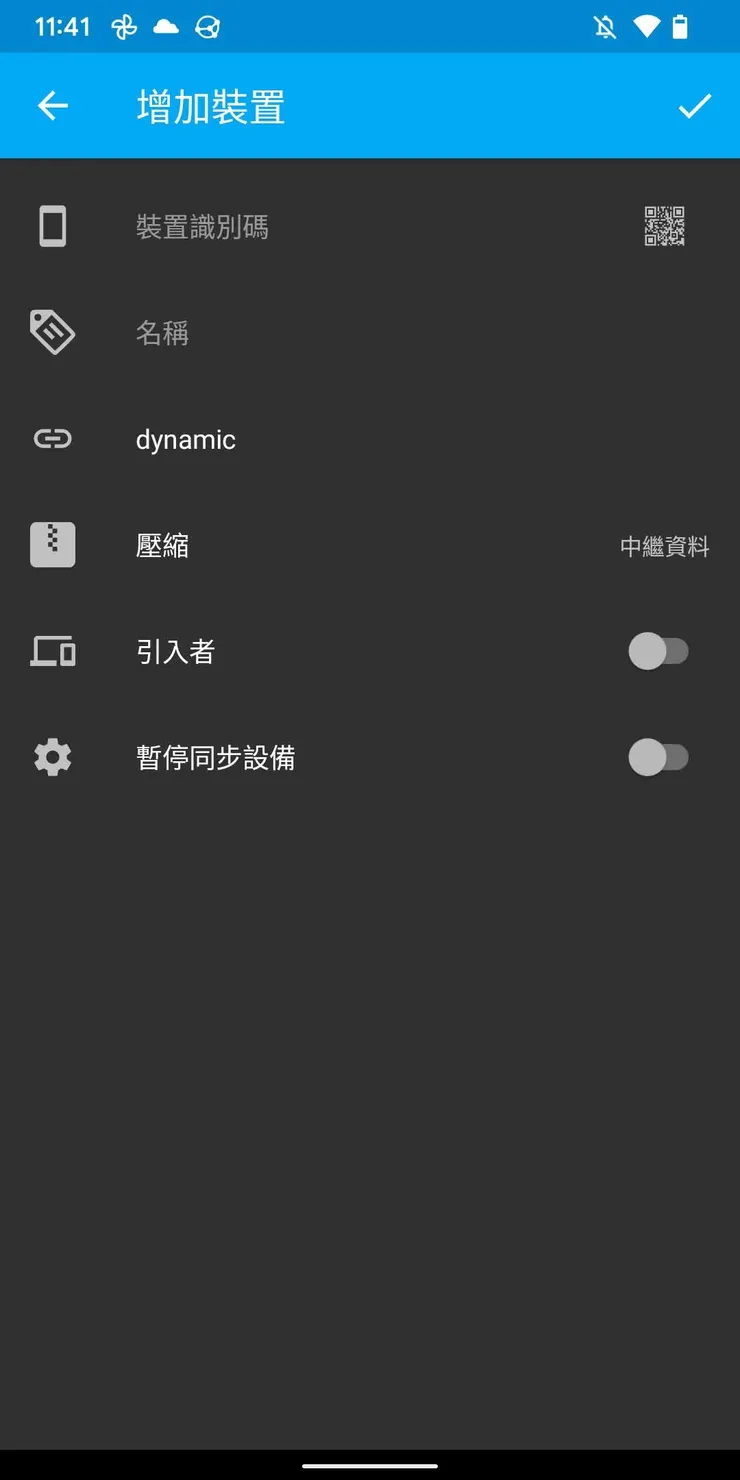Change the 中繼資料 compression setting
740x1480 pixels.
point(665,546)
